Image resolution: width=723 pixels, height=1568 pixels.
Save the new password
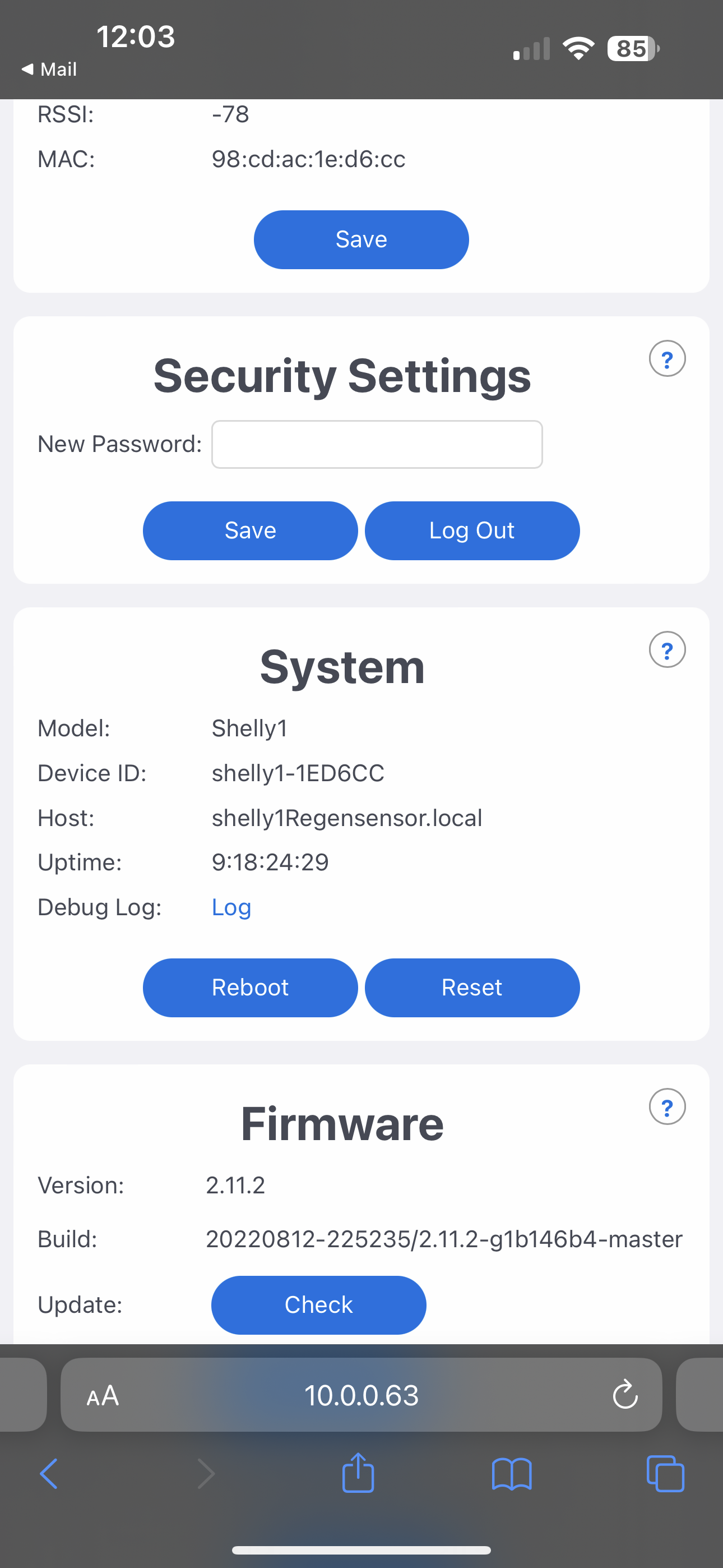coord(249,530)
